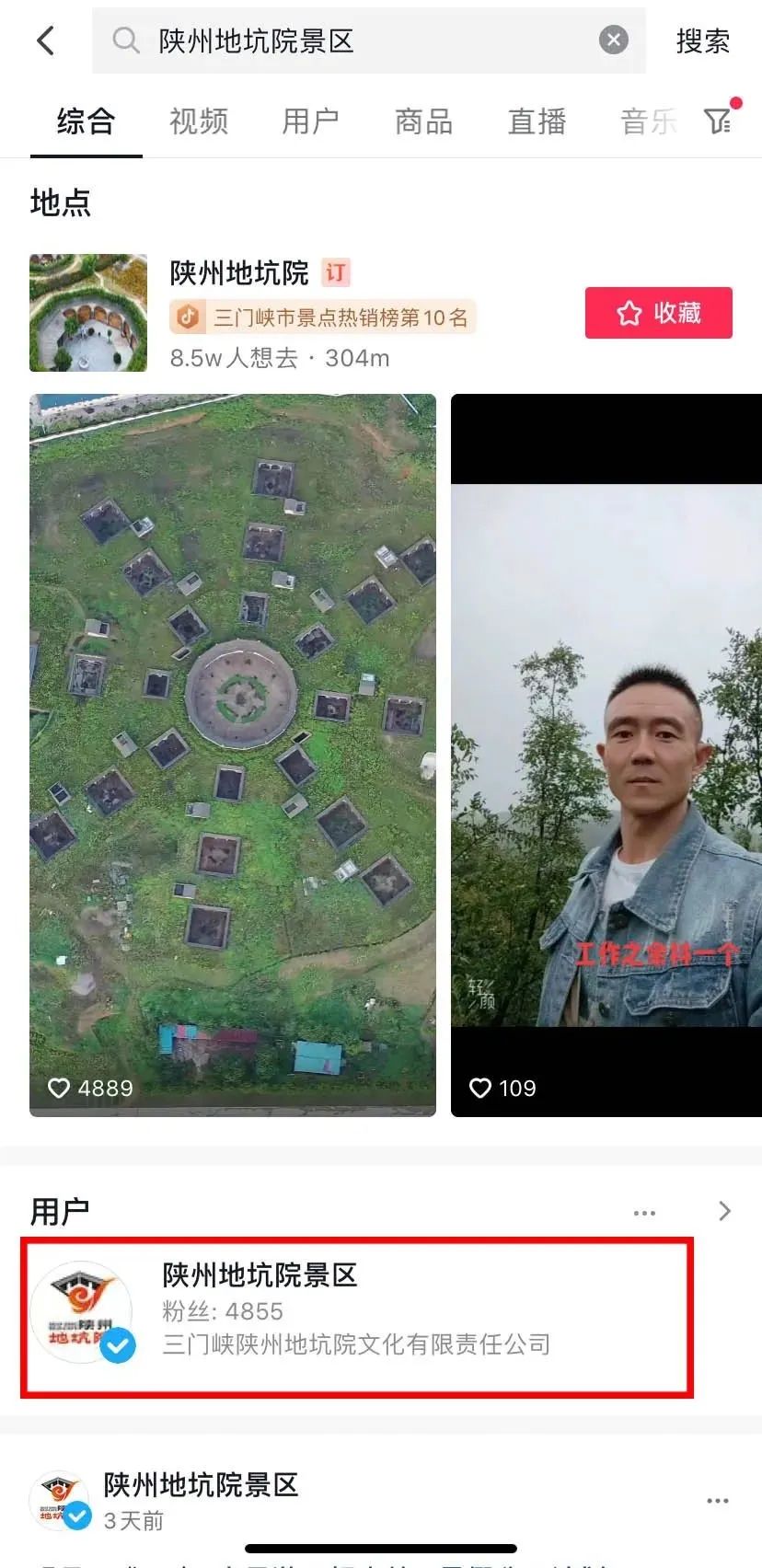The image size is (762, 1568).
Task: Tap the search field showing 陕州地坑院景区
Action: 368,40
